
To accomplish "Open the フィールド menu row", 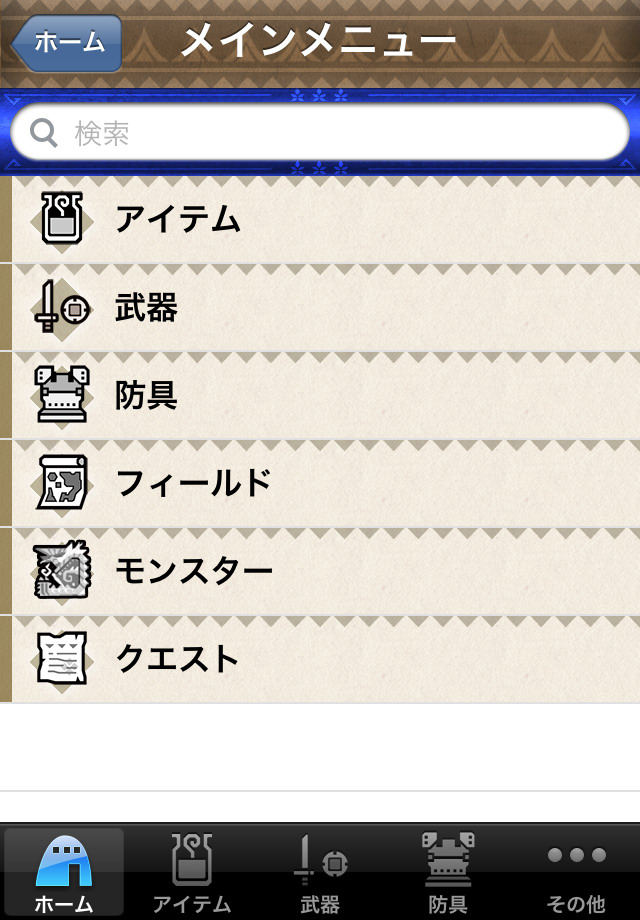I will [x=320, y=484].
